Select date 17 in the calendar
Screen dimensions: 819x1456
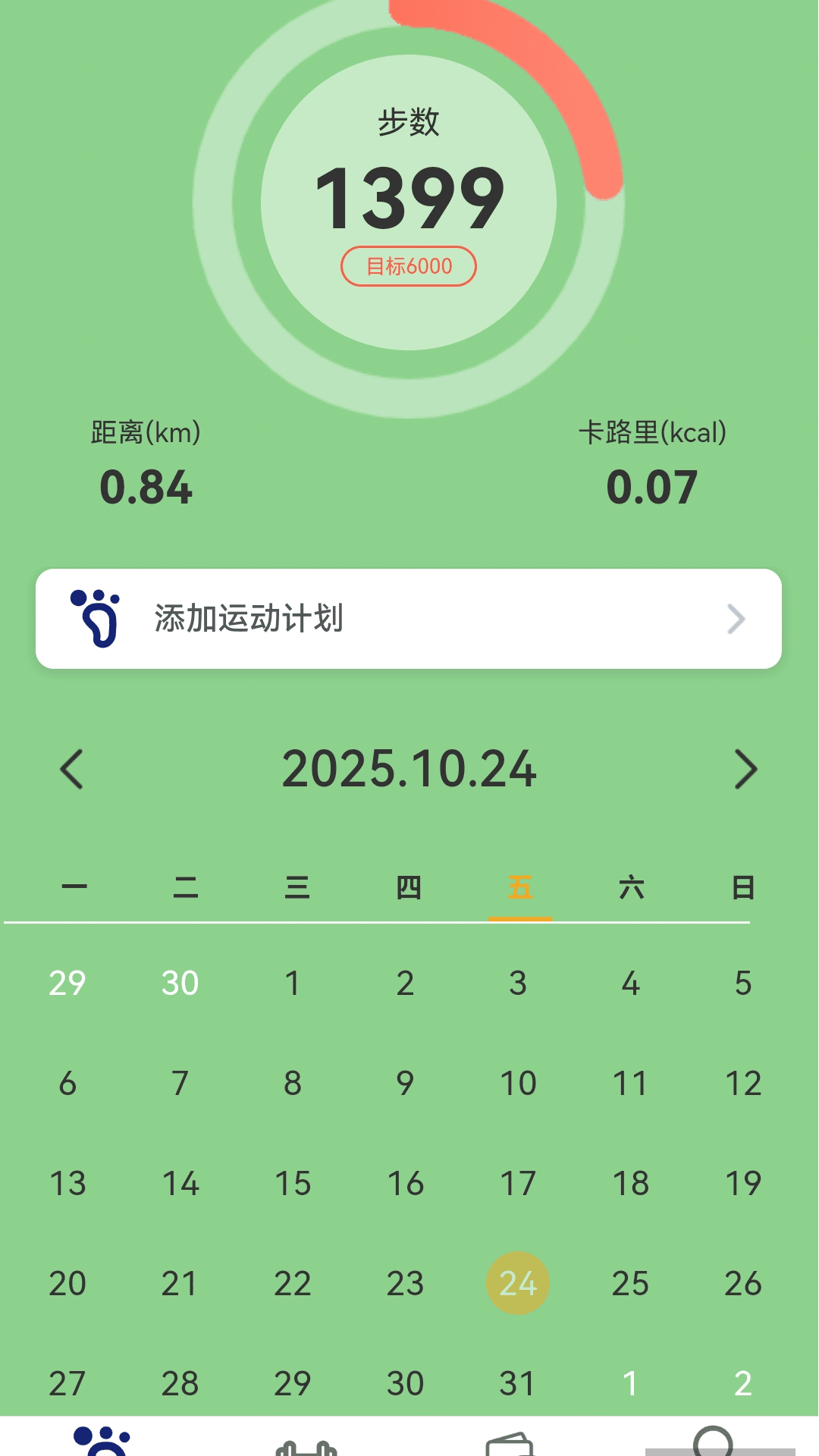point(519,1183)
